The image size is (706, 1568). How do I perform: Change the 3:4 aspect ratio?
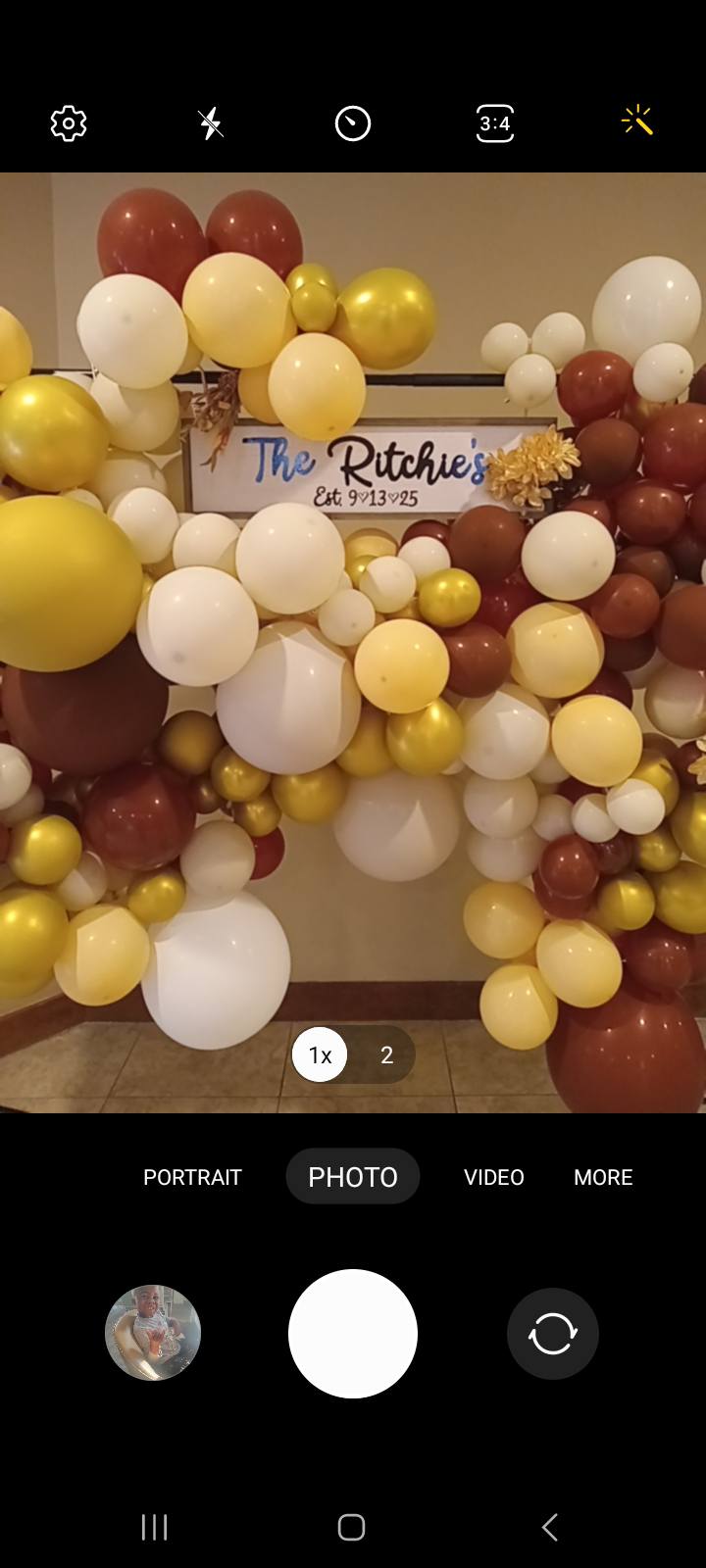(x=495, y=123)
